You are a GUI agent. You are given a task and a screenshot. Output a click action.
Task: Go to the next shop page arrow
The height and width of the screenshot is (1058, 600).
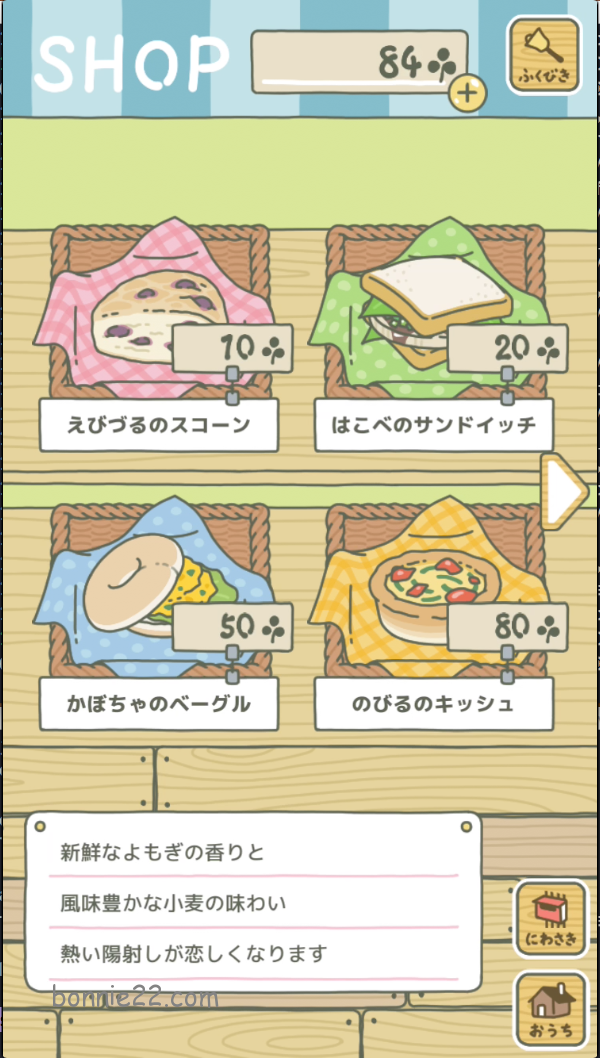567,491
